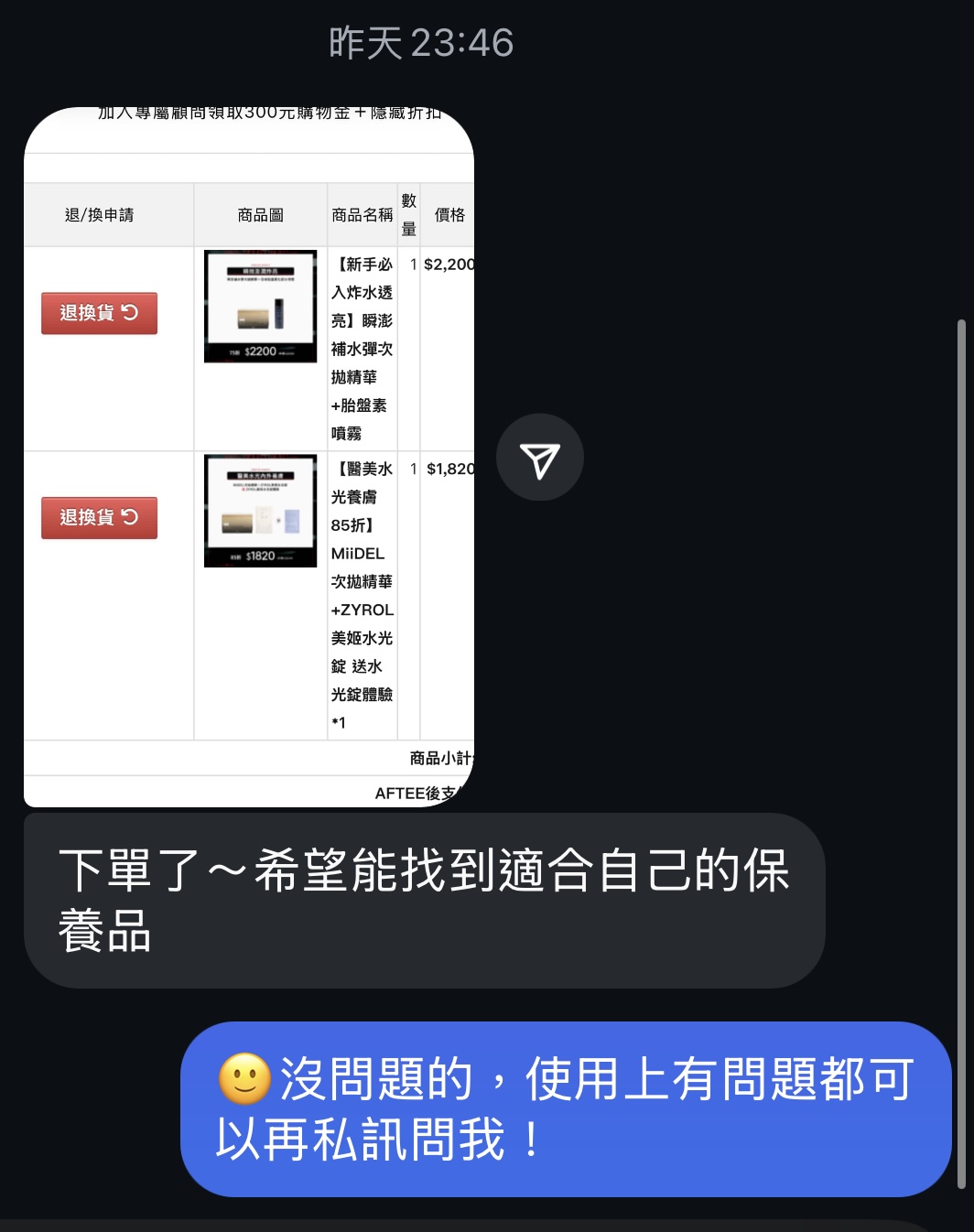This screenshot has width=974, height=1232.
Task: Share the image via the paper-plane icon
Action: click(x=540, y=458)
